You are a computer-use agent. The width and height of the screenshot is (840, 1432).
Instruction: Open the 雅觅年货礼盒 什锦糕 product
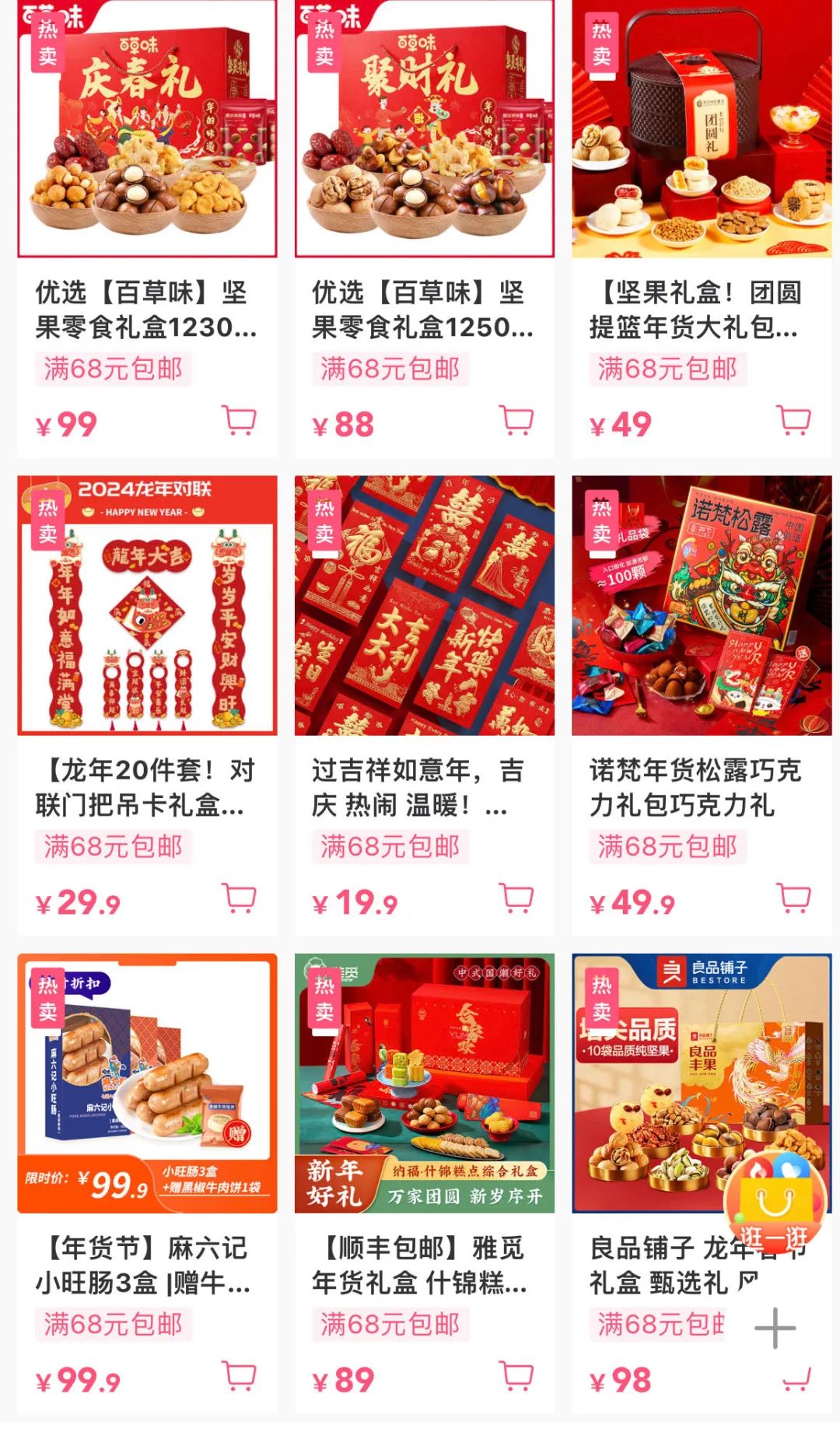tap(424, 1084)
